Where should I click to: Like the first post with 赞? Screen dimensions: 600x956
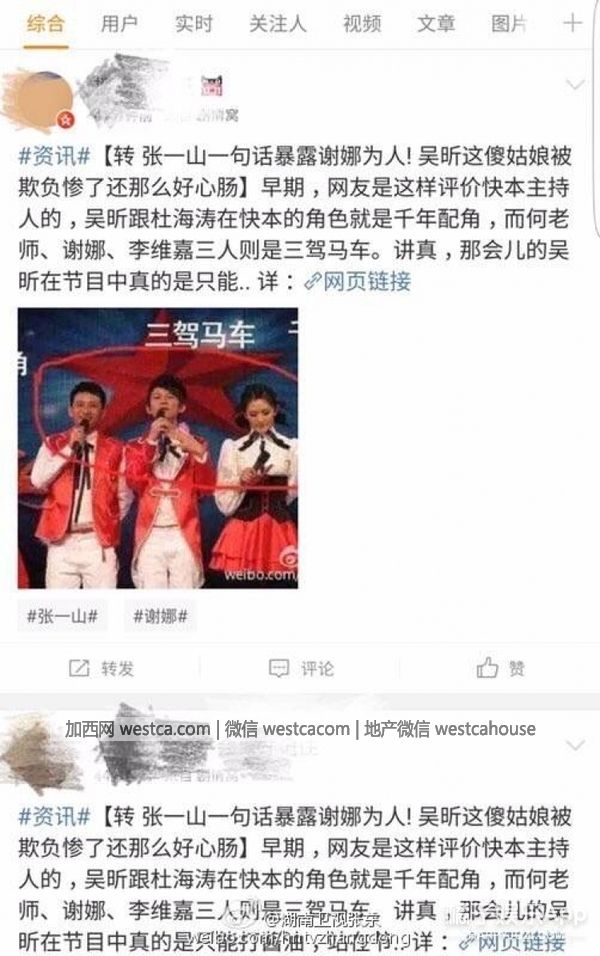coord(501,668)
